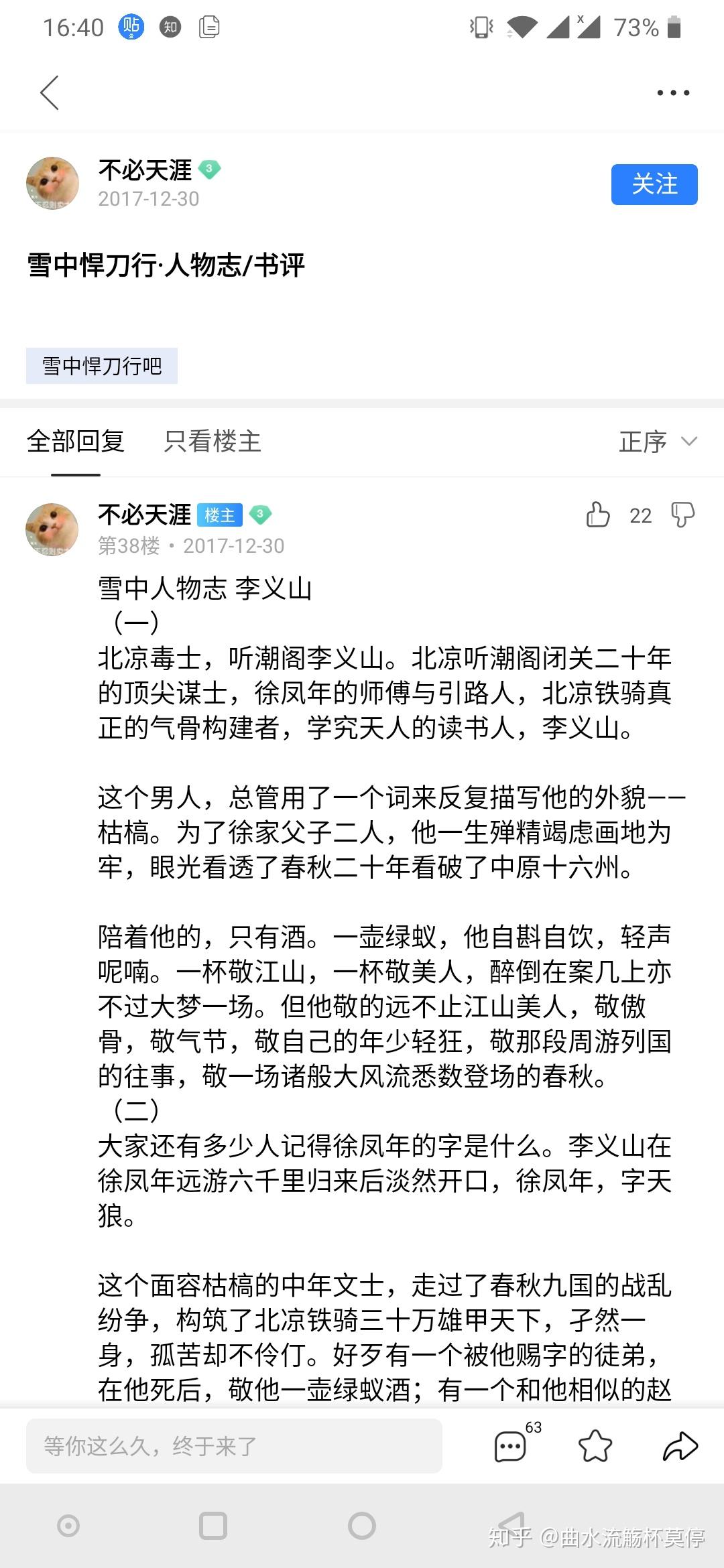The height and width of the screenshot is (1568, 724).
Task: Switch to the 全部回复 tab
Action: point(76,441)
